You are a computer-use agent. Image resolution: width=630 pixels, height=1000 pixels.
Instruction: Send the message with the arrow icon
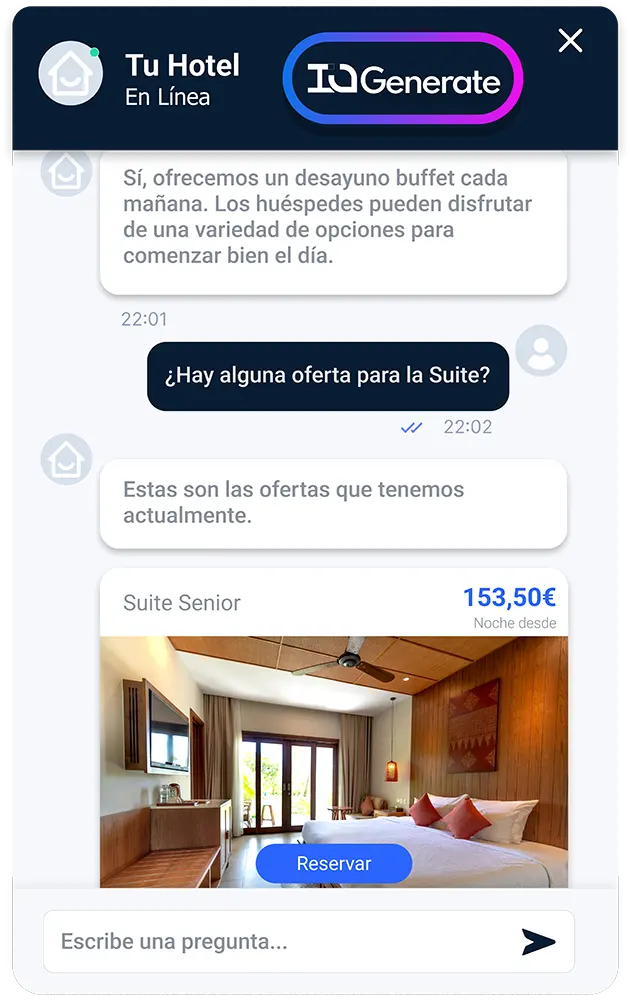pyautogui.click(x=537, y=941)
